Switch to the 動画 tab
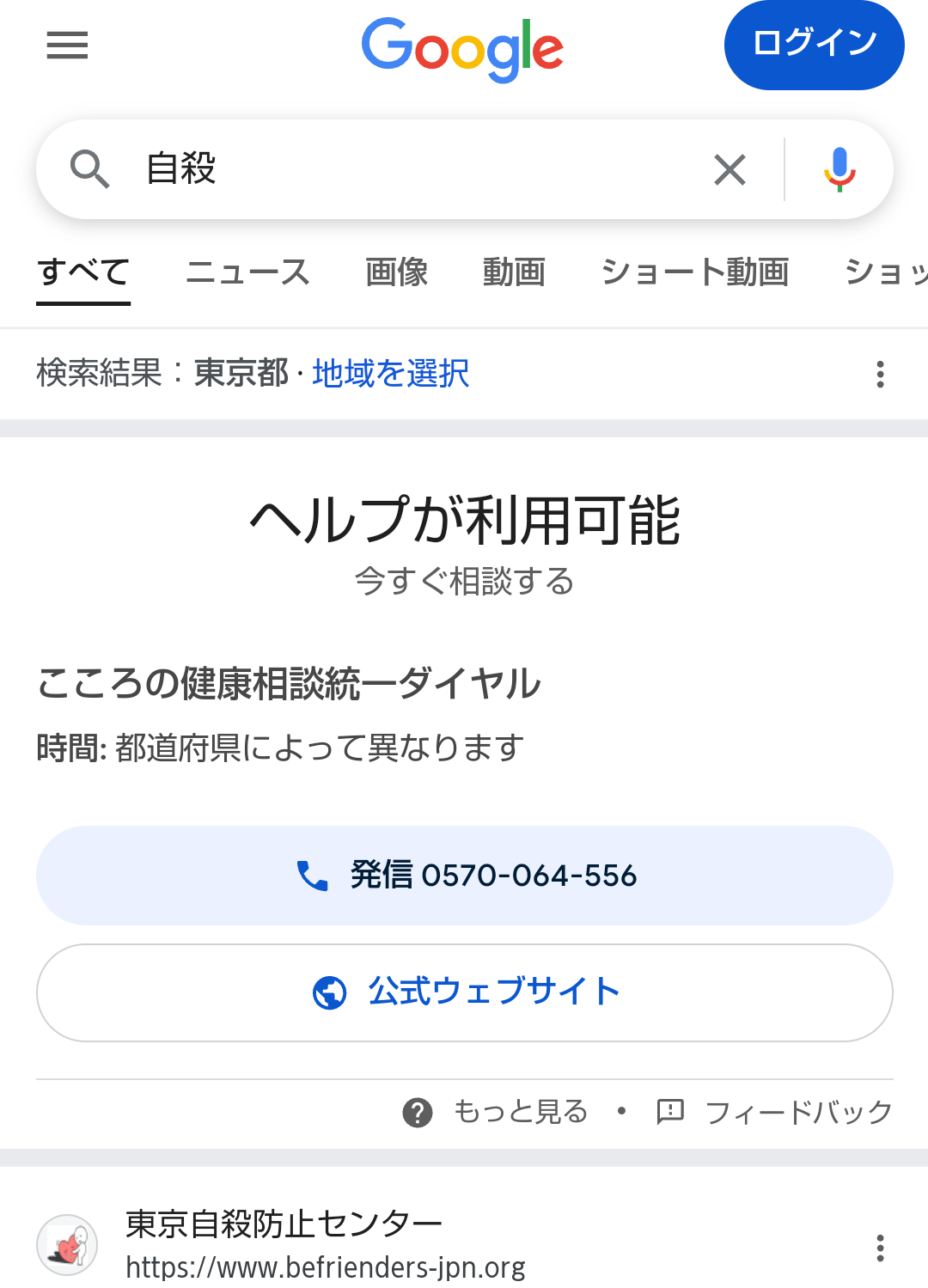928x1288 pixels. click(x=514, y=272)
